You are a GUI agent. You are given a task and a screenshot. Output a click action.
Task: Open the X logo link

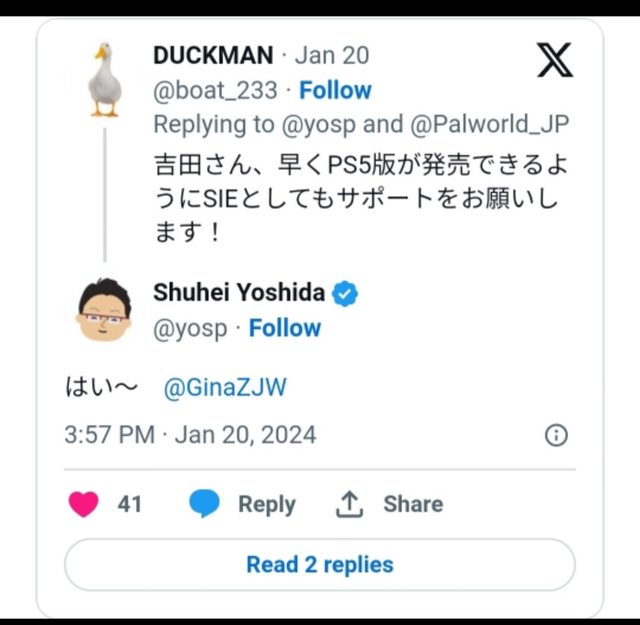point(555,61)
